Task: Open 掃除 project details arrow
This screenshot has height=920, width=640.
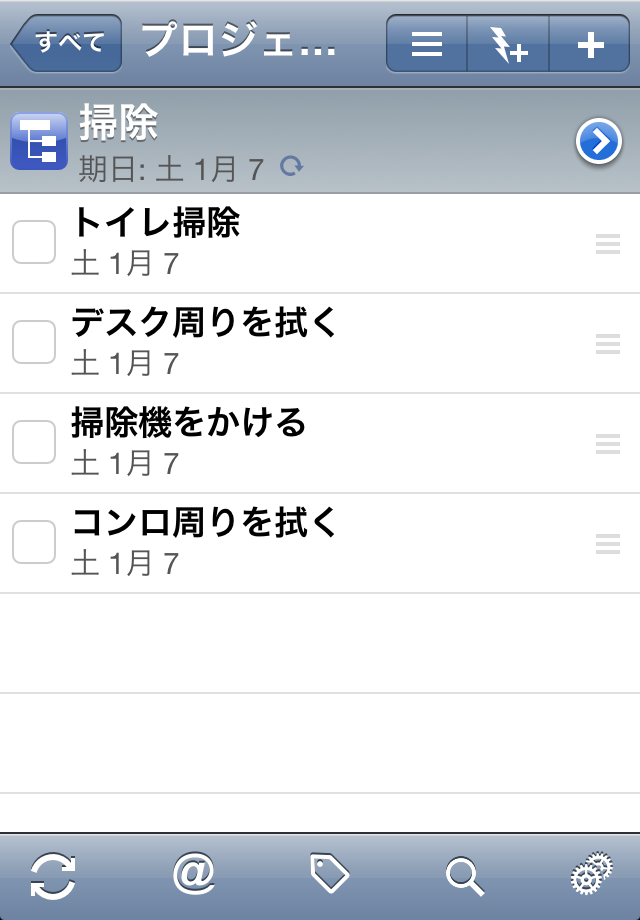Action: pos(599,144)
